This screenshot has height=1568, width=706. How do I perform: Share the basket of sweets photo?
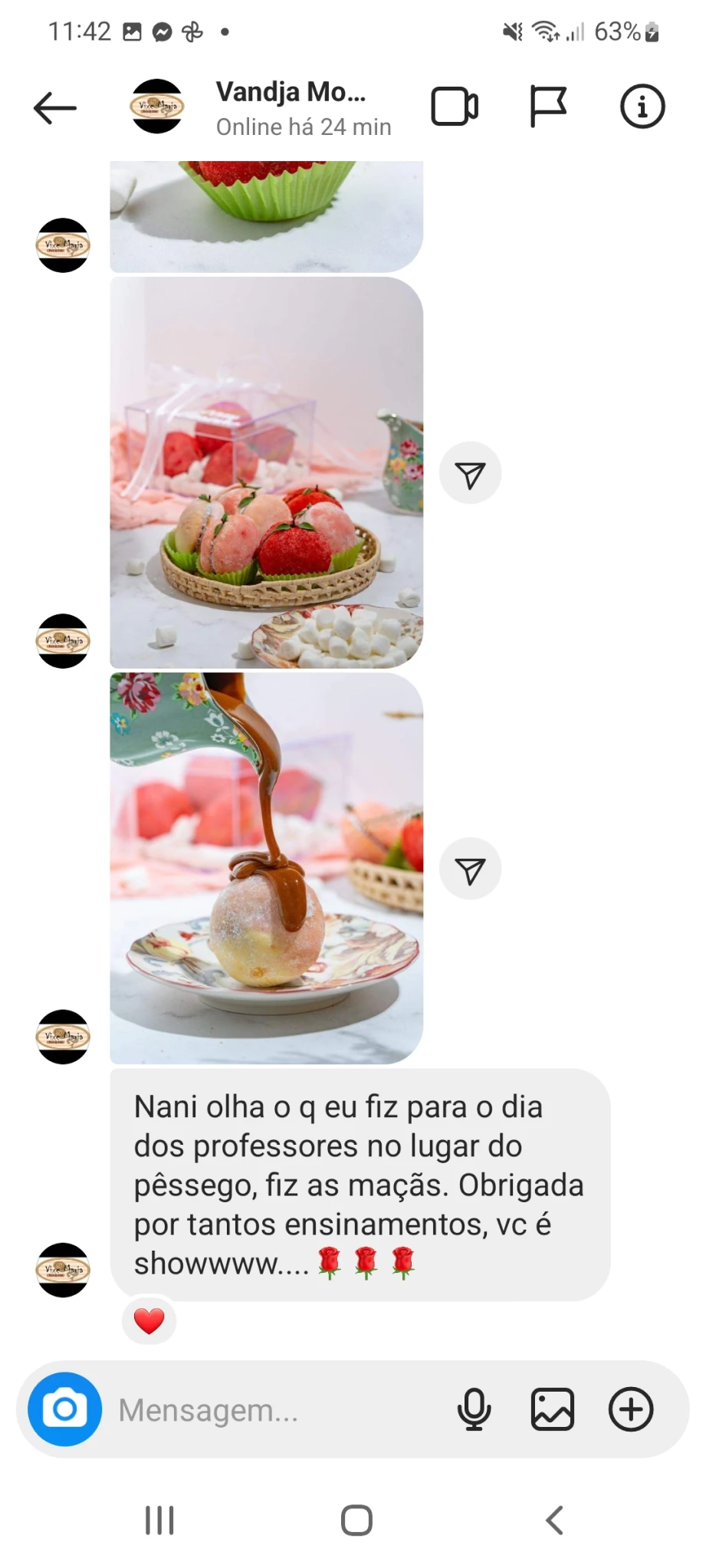[x=470, y=473]
